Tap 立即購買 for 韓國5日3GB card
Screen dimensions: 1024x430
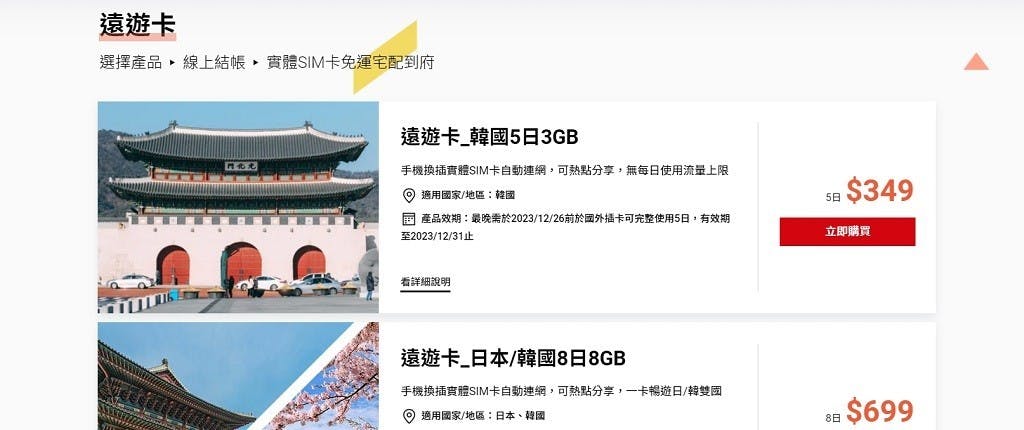point(847,231)
